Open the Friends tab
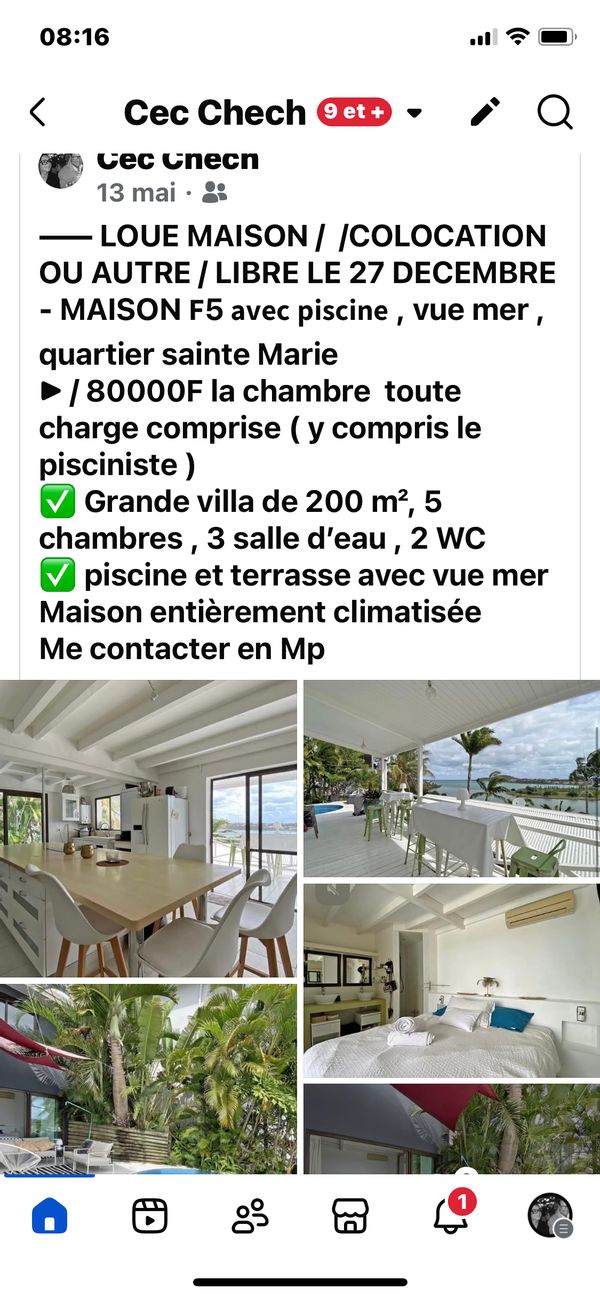This screenshot has width=600, height=1299. click(250, 1216)
